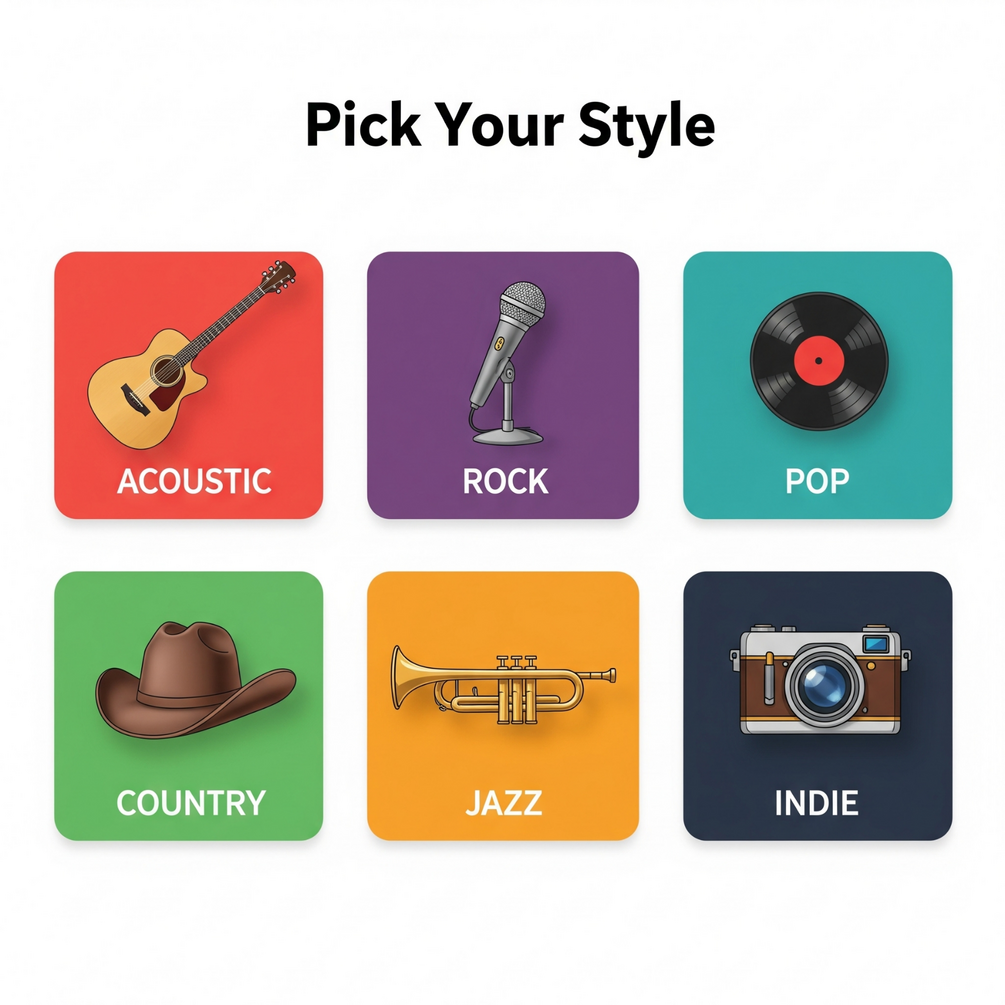The height and width of the screenshot is (1005, 1005).
Task: Pick the Pop vinyl record card
Action: point(817,385)
